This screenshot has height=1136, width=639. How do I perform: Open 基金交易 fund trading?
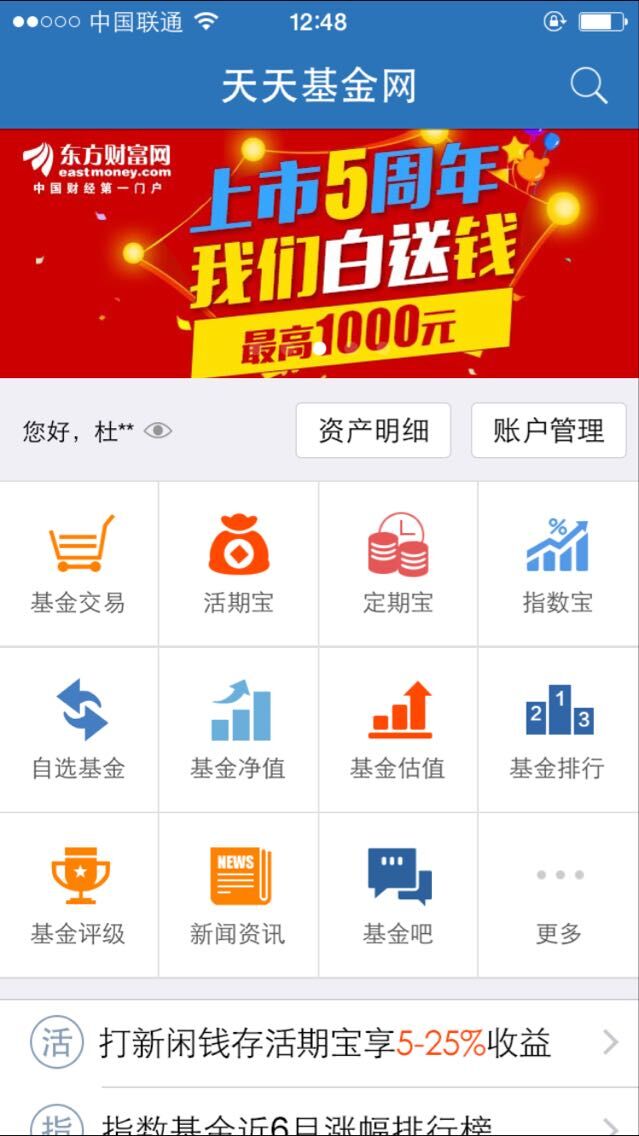79,564
